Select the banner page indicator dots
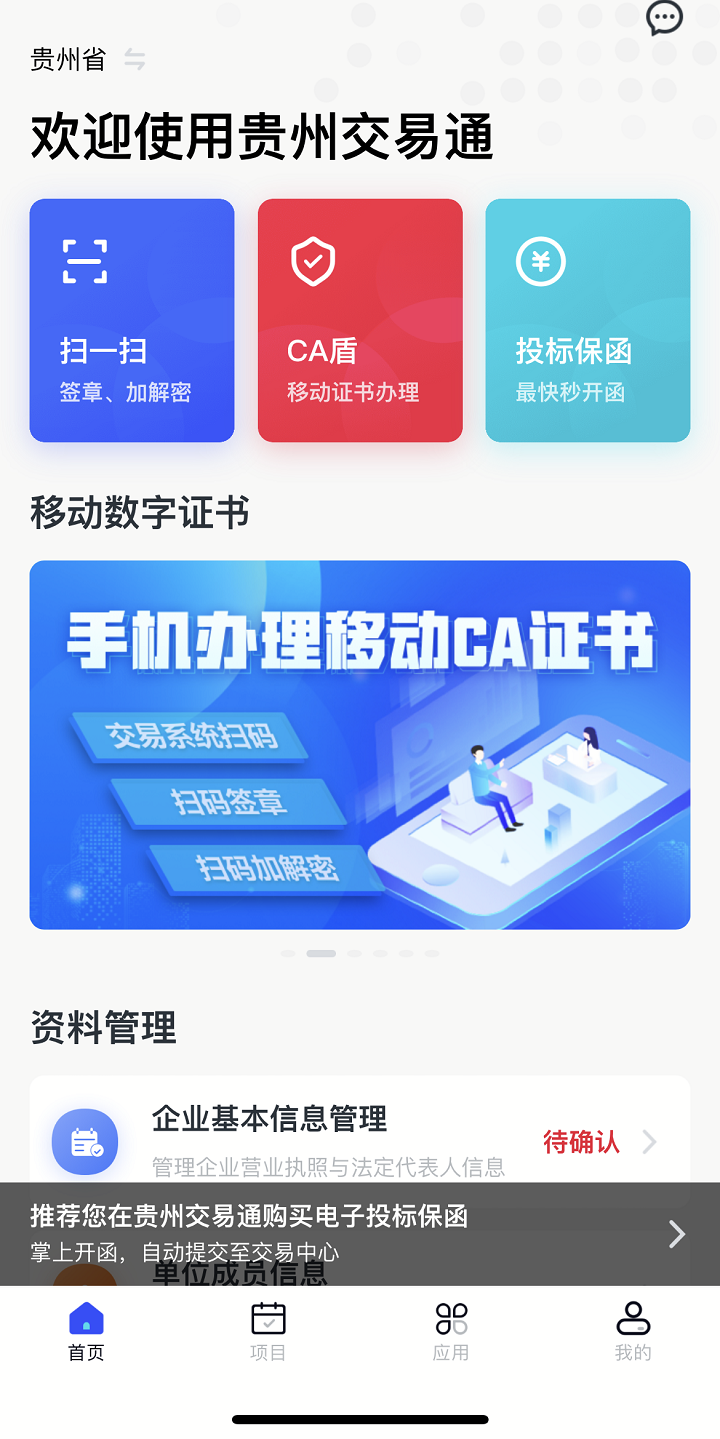720x1439 pixels. point(360,954)
